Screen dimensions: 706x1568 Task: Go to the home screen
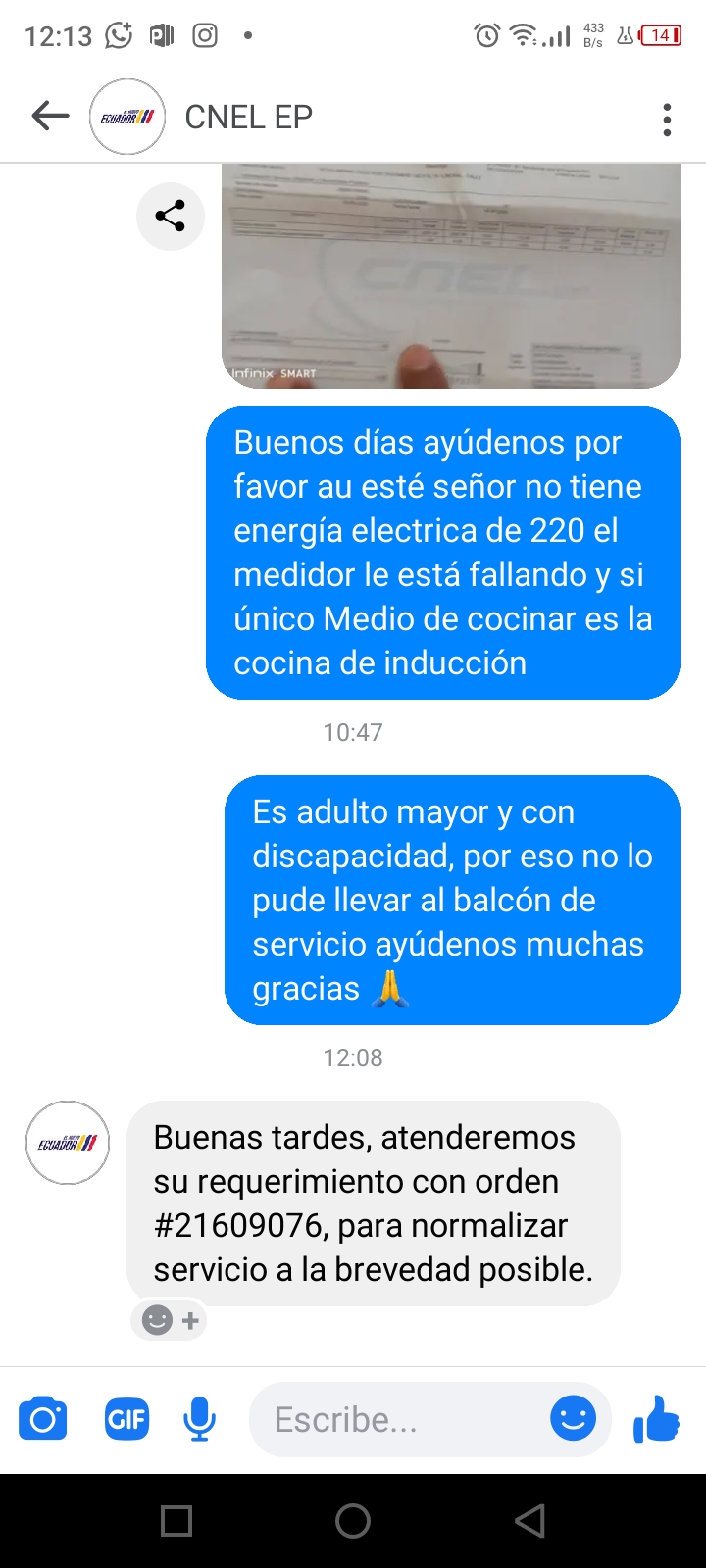click(x=353, y=1521)
